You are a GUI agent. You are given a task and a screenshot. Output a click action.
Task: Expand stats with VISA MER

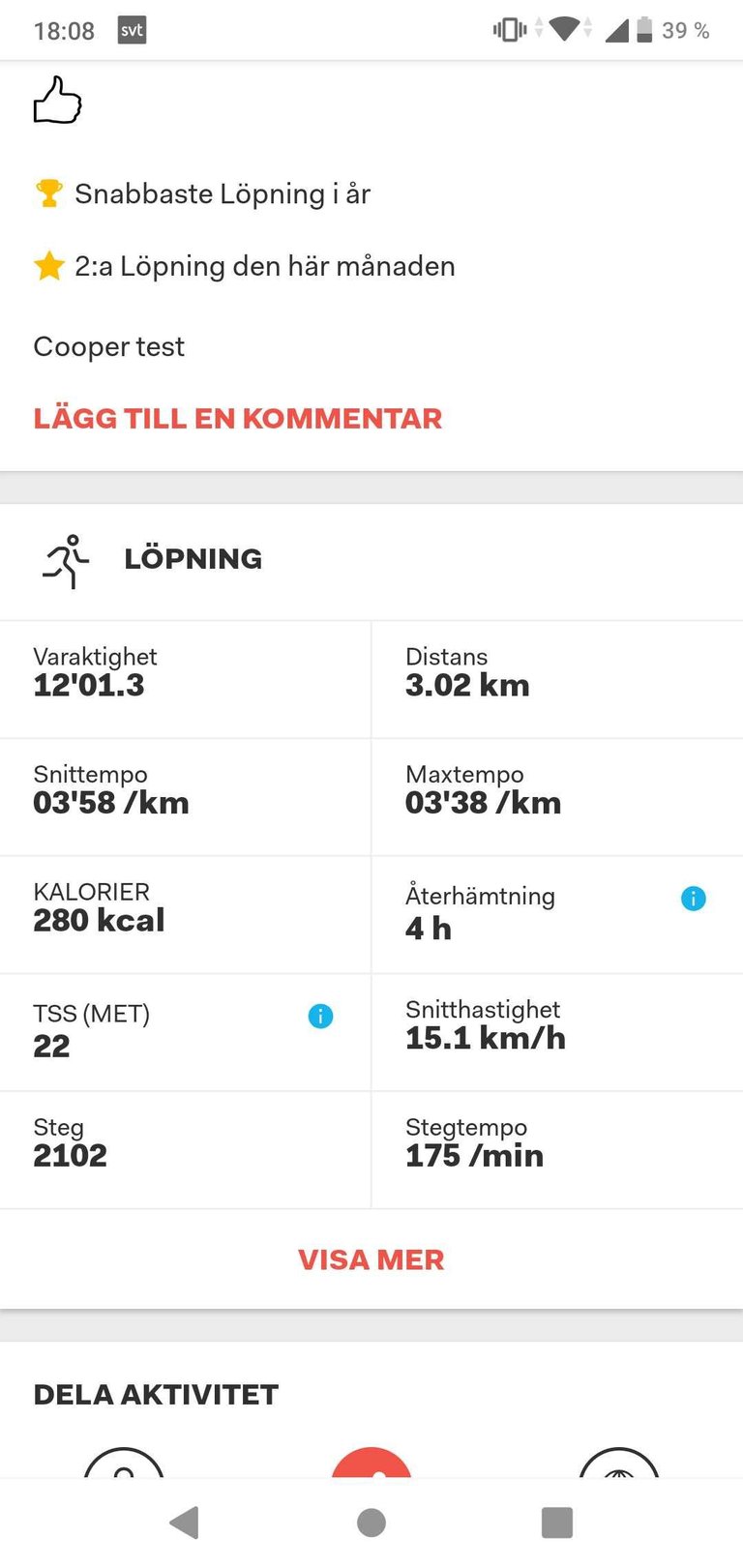371,1259
